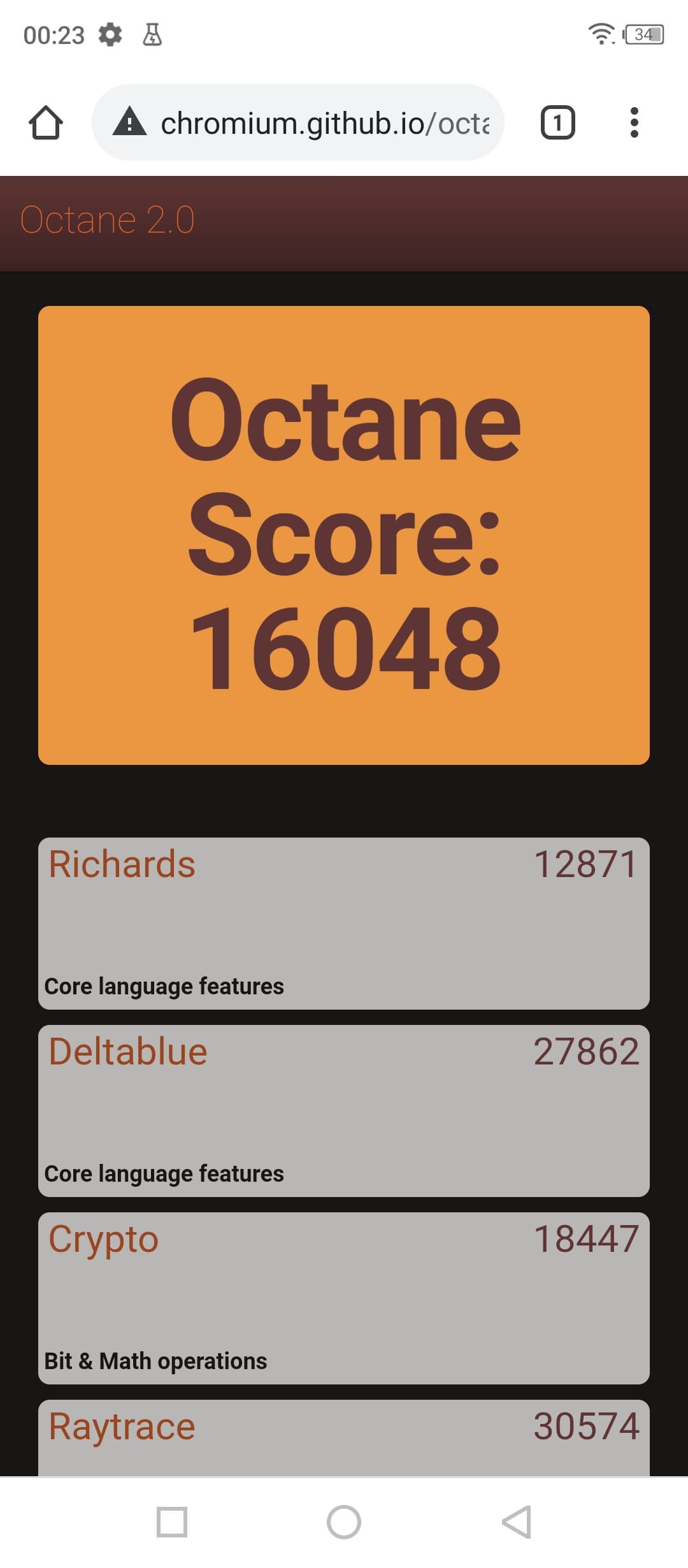Viewport: 688px width, 1568px height.
Task: Open the Raytrace benchmark link
Action: (122, 1427)
